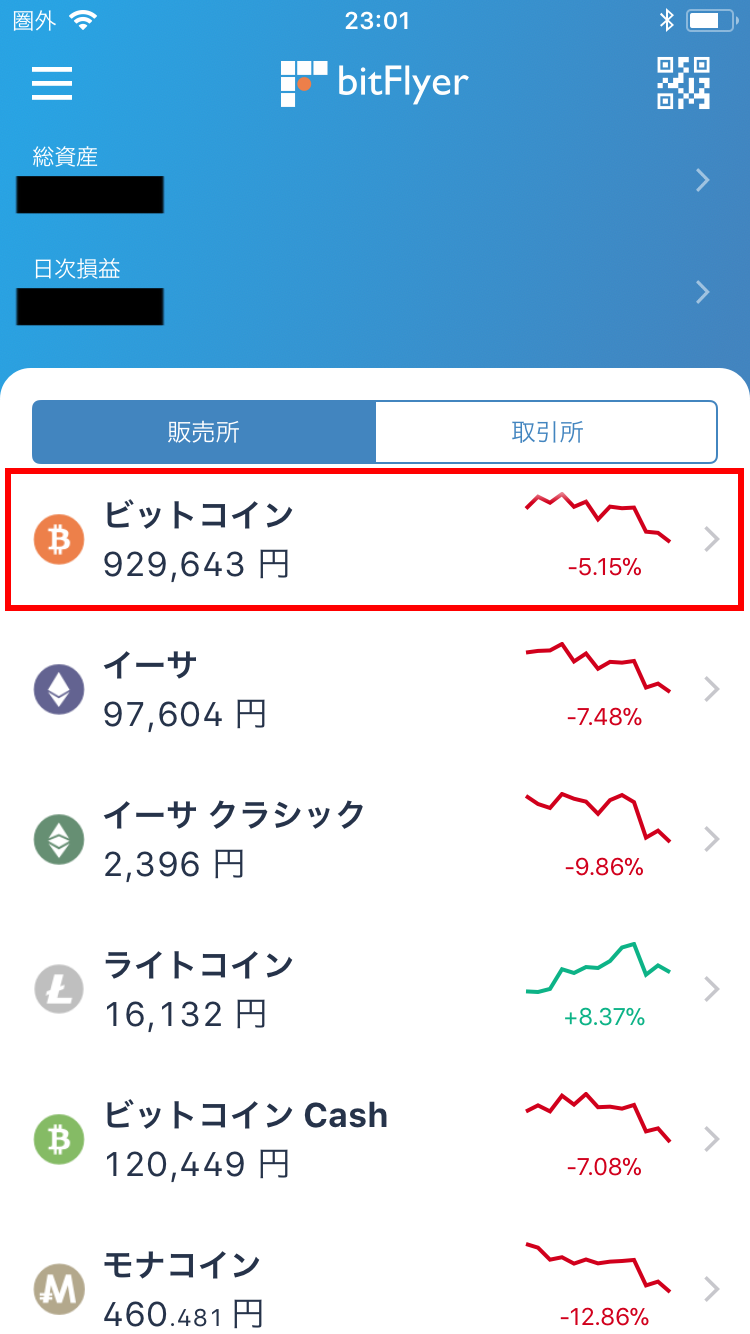
Task: Tap the ビットコイン Cash row
Action: pyautogui.click(x=375, y=1139)
